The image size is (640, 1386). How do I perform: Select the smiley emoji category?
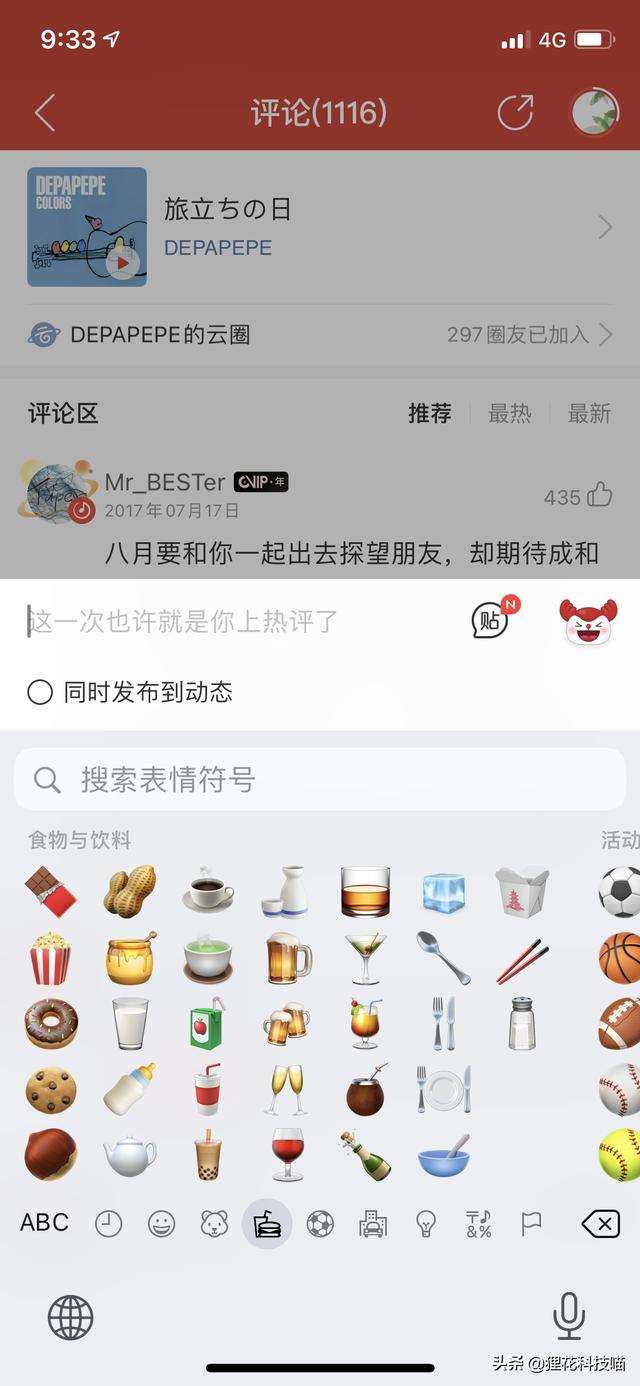(x=161, y=1223)
